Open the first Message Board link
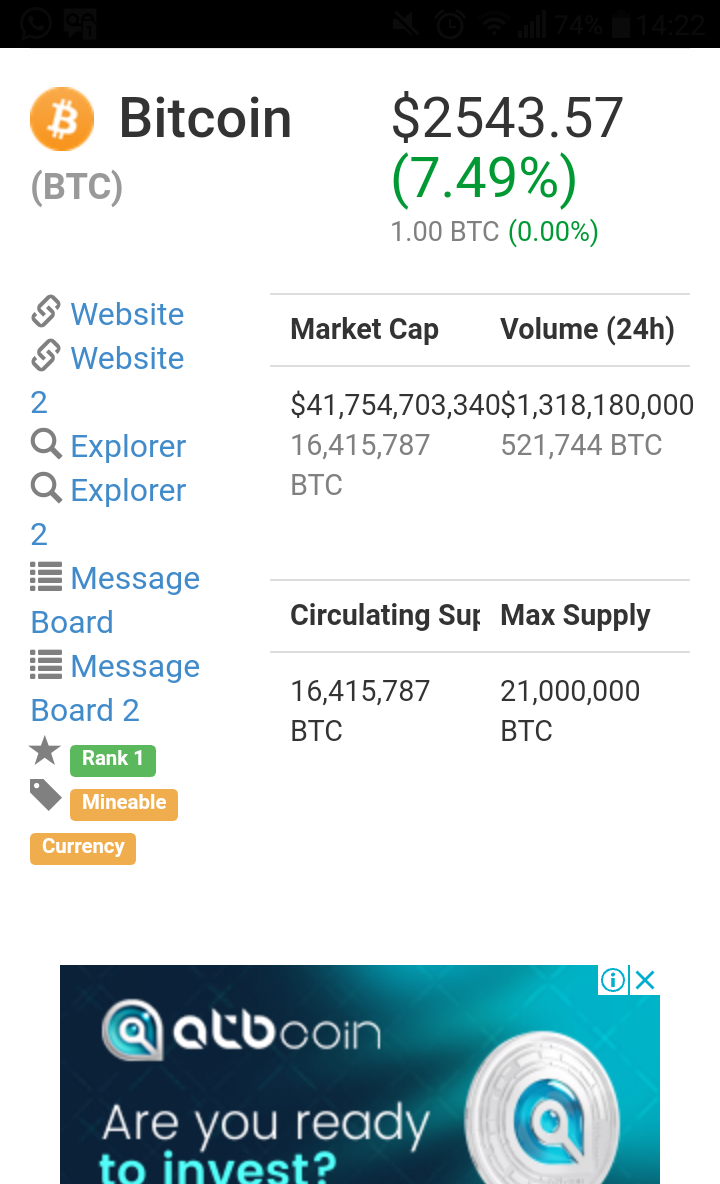The width and height of the screenshot is (720, 1184). [x=115, y=600]
